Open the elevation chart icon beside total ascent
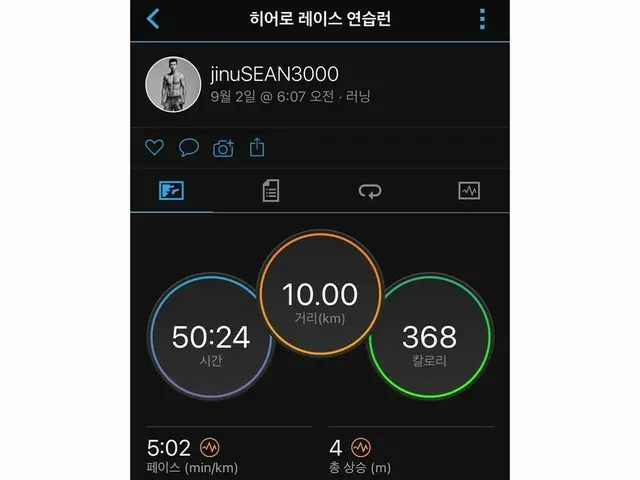 point(361,447)
